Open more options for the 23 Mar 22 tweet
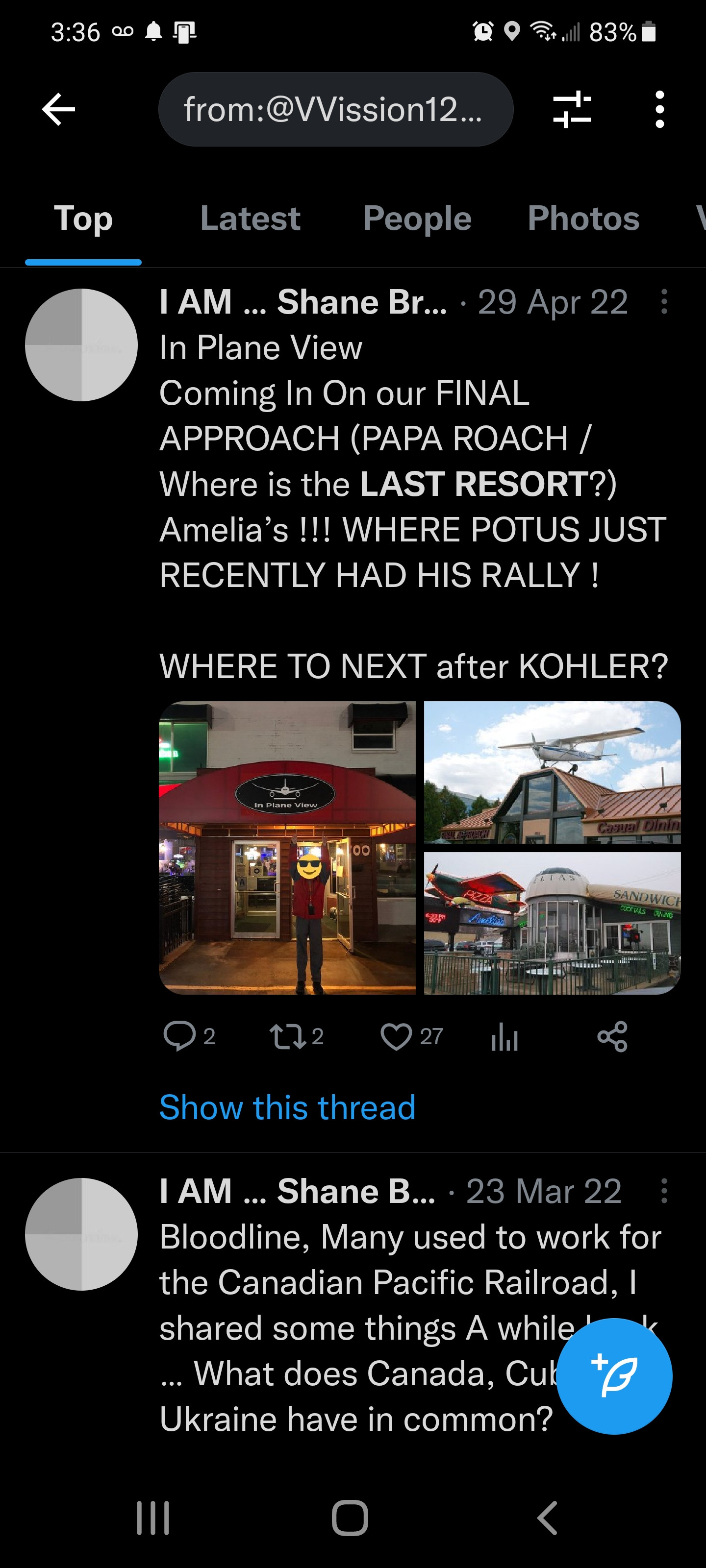 664,1191
